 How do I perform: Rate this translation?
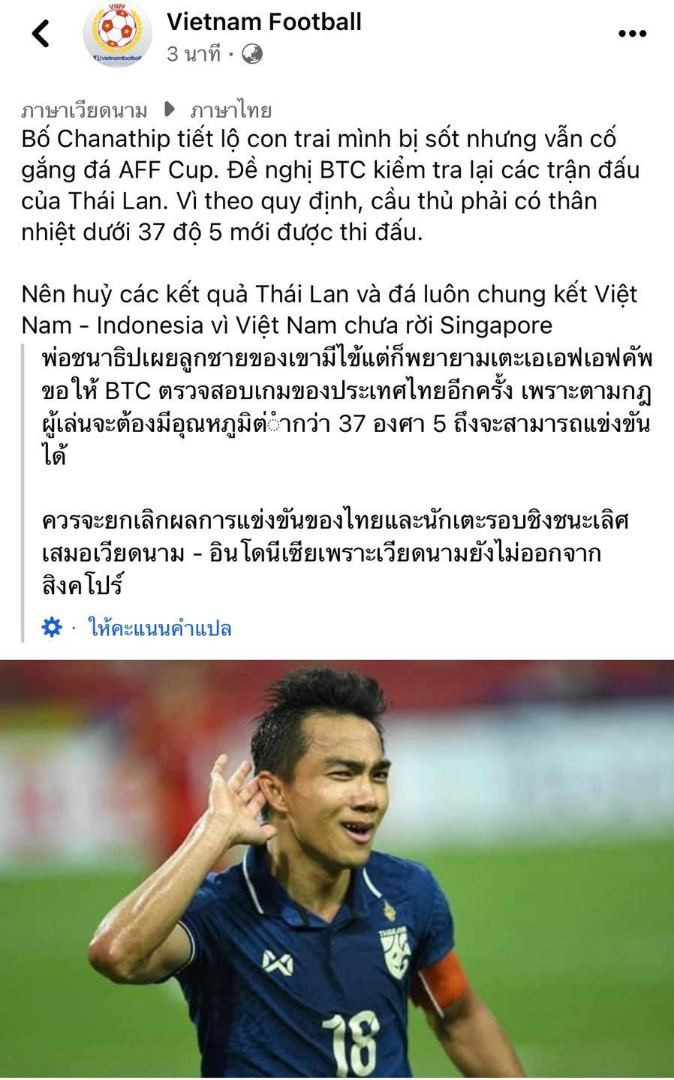[x=160, y=628]
